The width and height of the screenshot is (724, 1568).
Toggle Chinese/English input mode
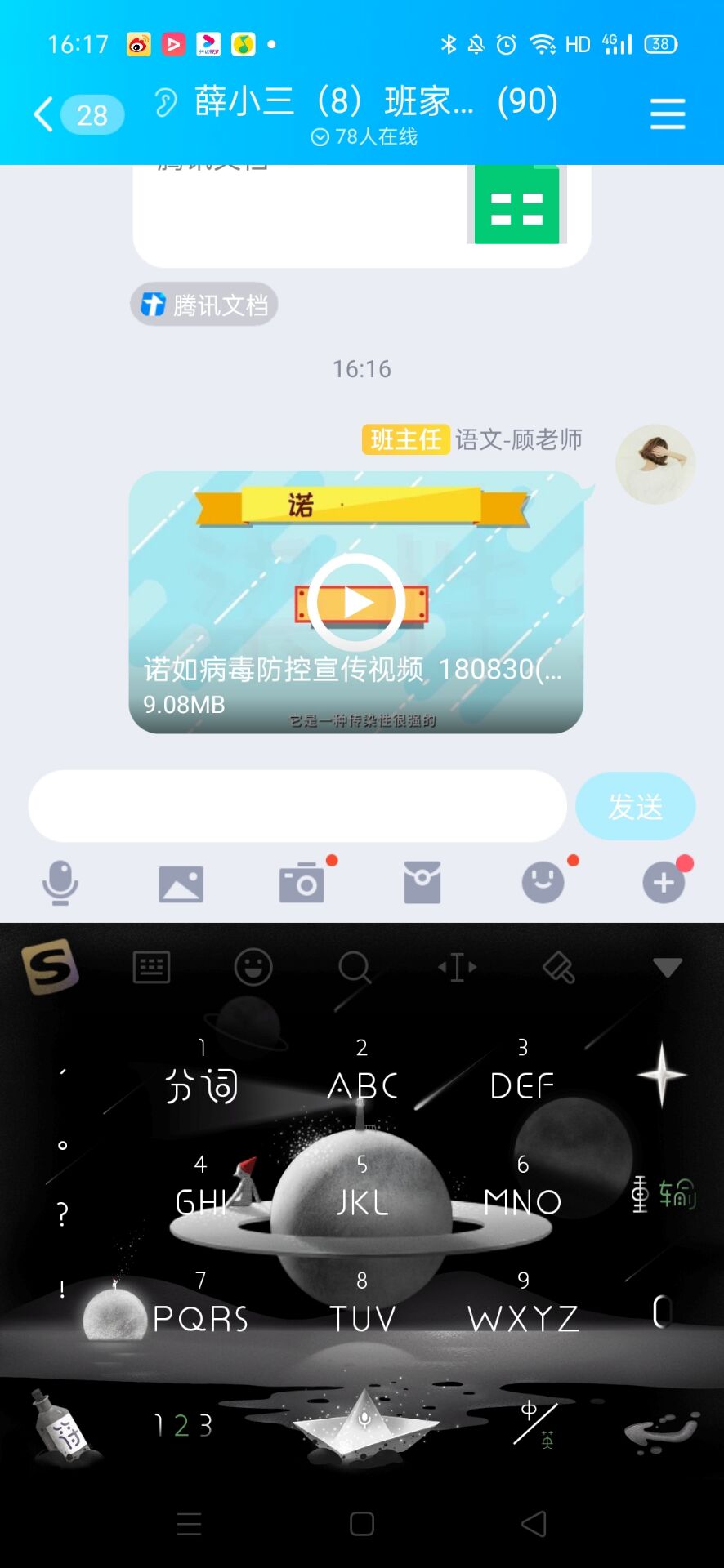pyautogui.click(x=536, y=1425)
